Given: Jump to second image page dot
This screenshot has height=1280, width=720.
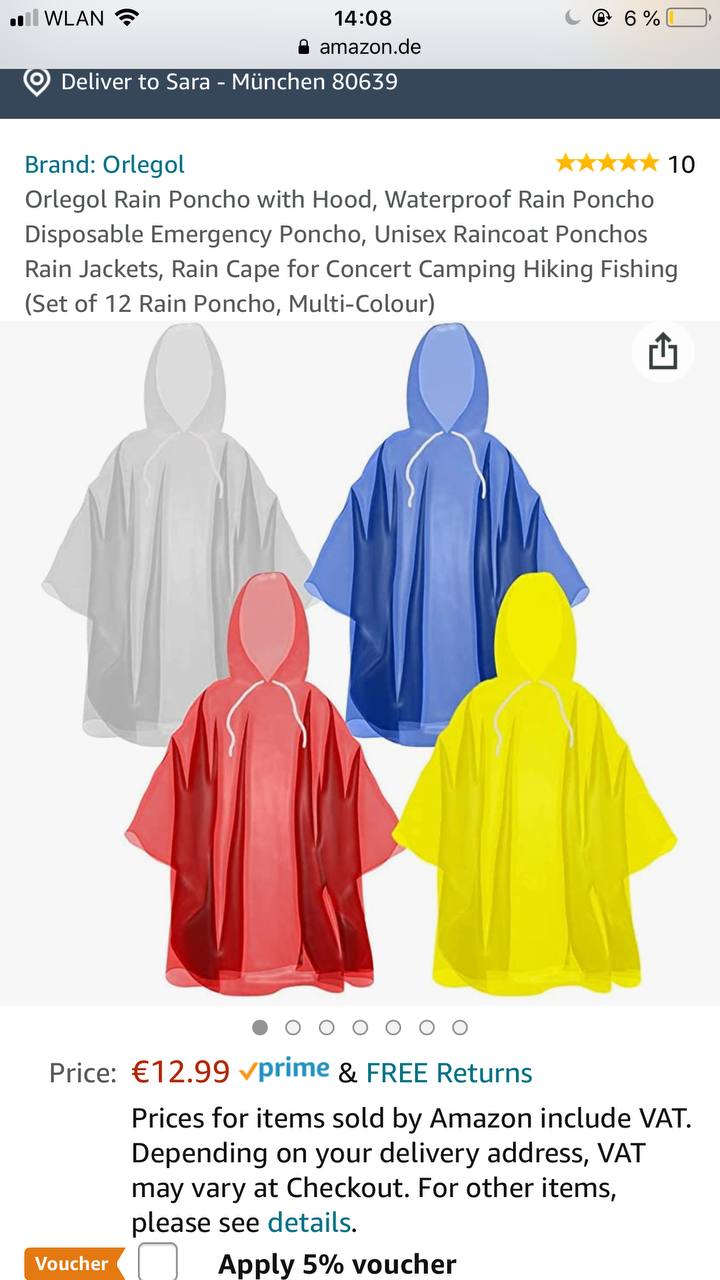Looking at the screenshot, I should [x=293, y=1027].
